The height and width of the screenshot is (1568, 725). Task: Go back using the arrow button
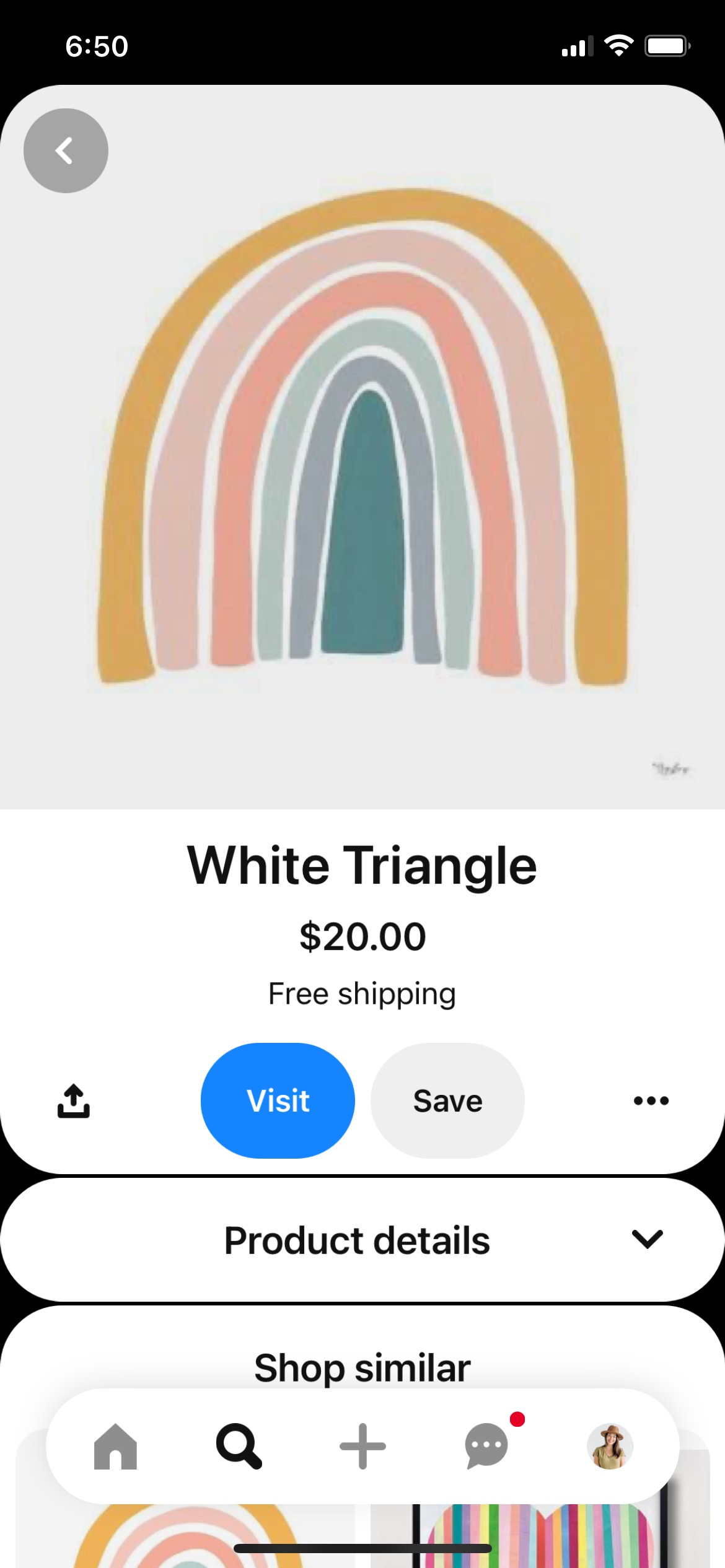tap(66, 150)
